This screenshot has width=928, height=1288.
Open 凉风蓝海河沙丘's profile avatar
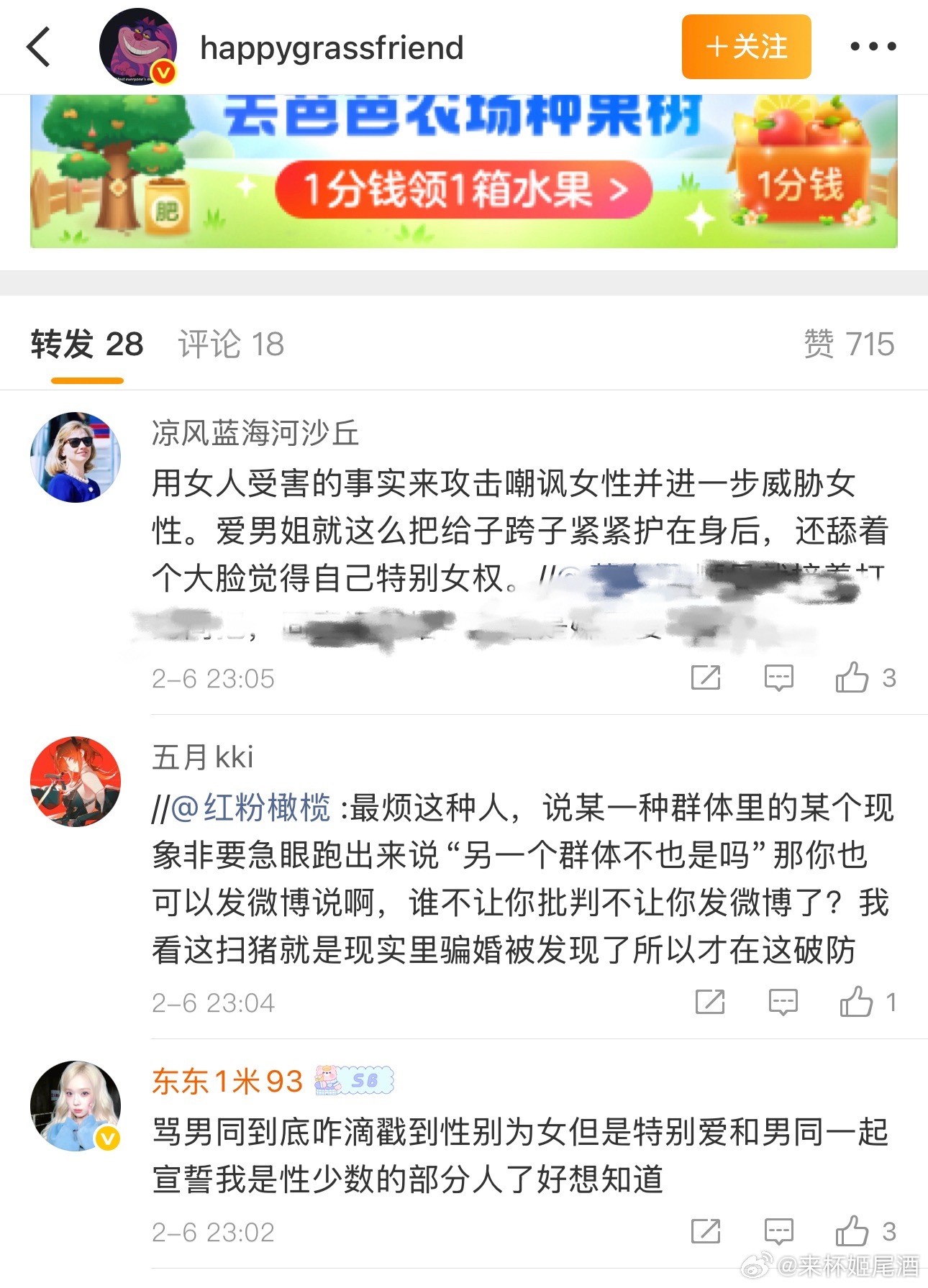click(x=76, y=457)
